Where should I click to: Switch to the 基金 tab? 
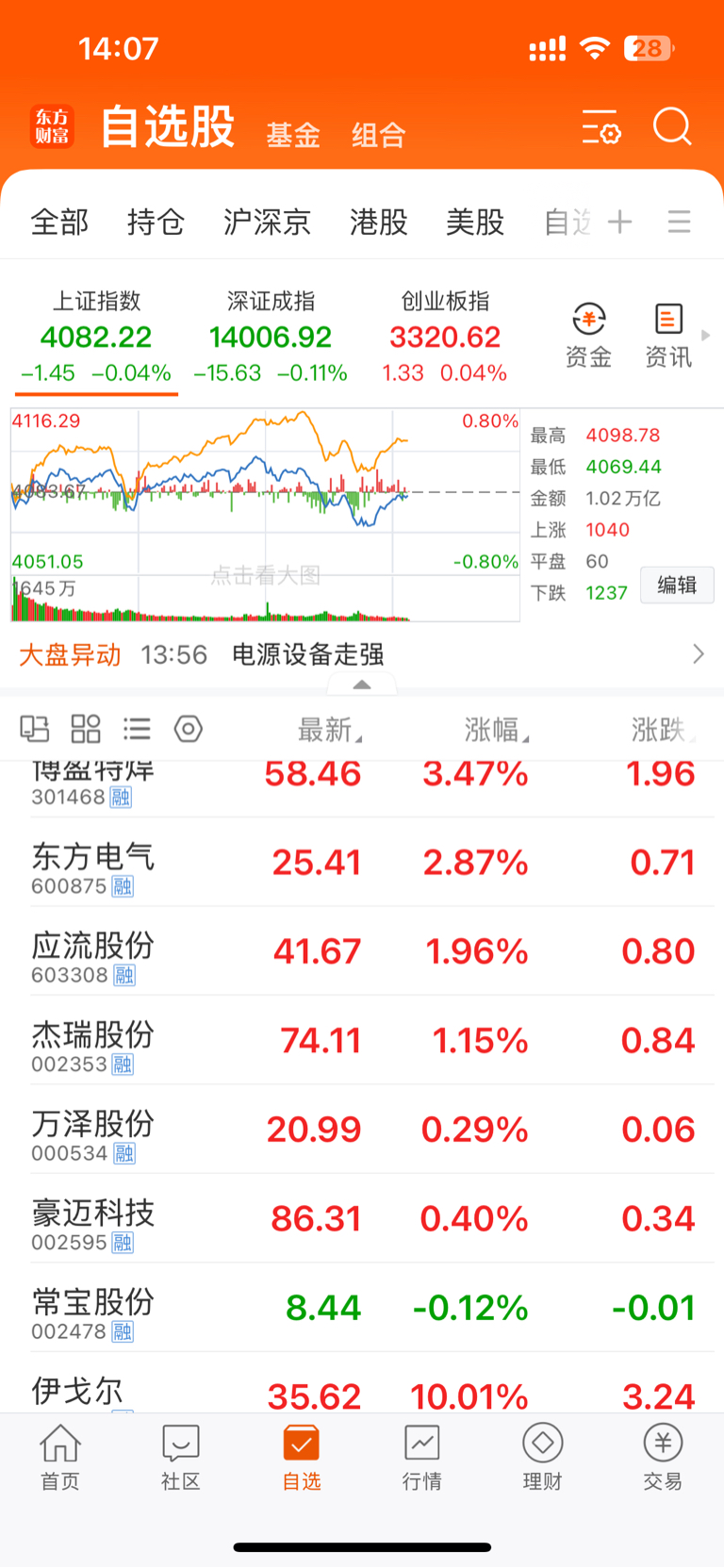point(293,135)
